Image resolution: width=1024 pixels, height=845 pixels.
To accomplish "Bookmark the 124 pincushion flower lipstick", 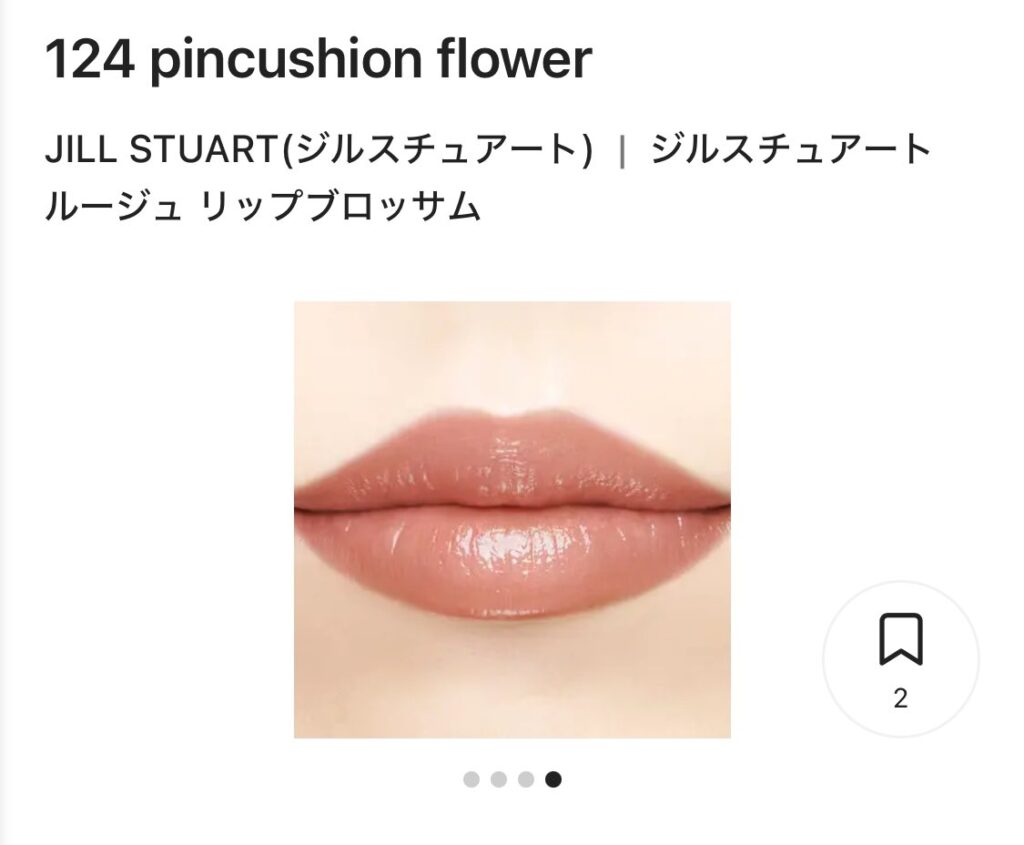I will pyautogui.click(x=900, y=658).
